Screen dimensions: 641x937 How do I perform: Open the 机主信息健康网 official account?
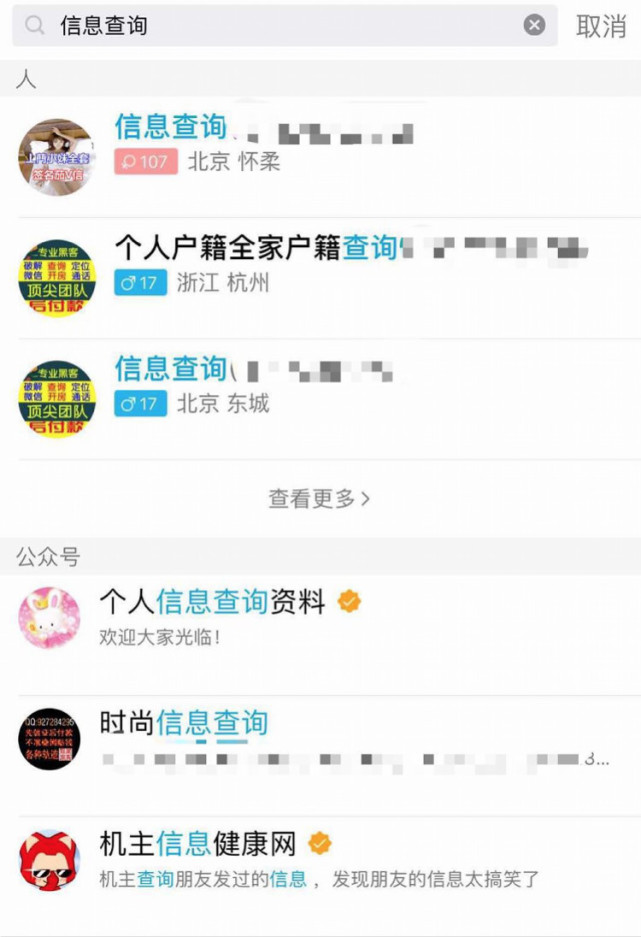320,860
